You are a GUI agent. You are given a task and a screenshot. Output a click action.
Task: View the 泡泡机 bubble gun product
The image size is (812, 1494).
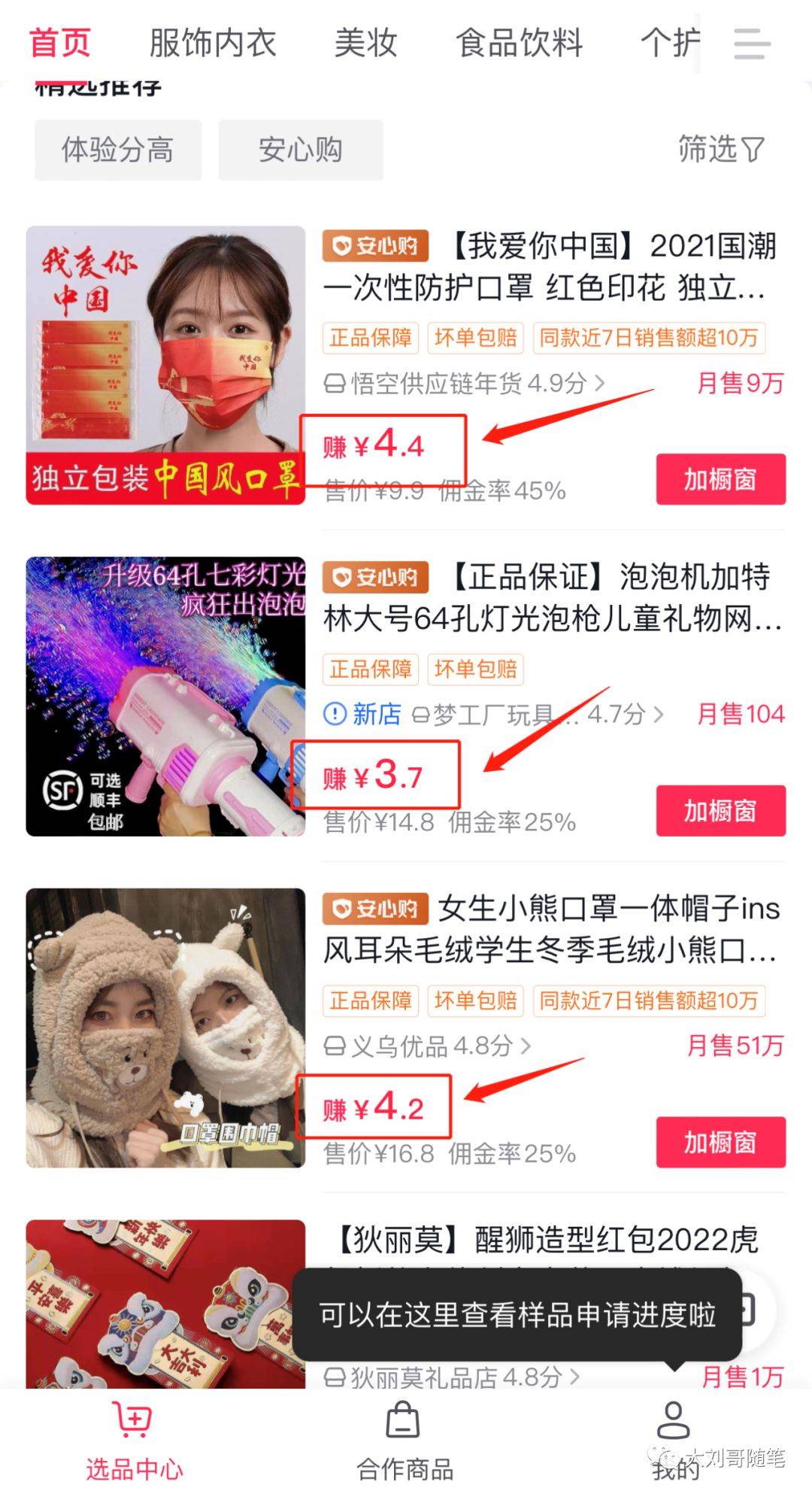(165, 696)
